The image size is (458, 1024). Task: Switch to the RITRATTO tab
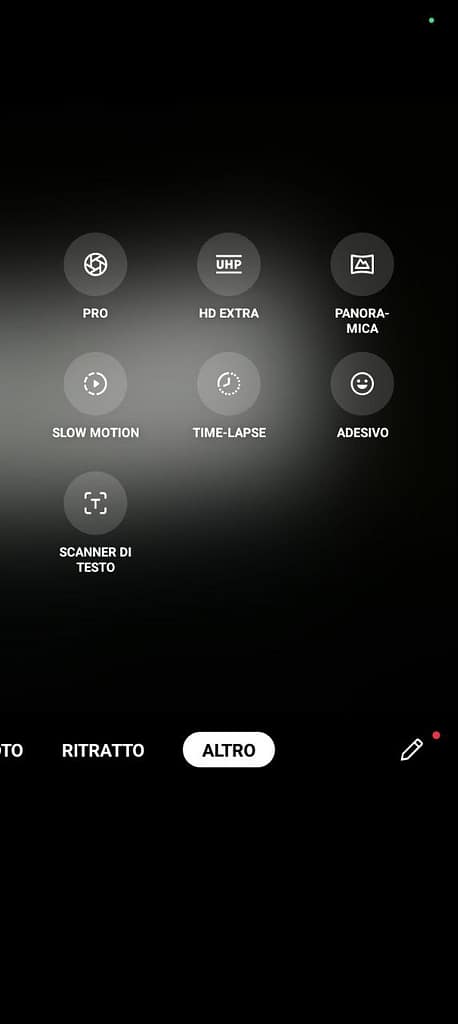click(103, 750)
